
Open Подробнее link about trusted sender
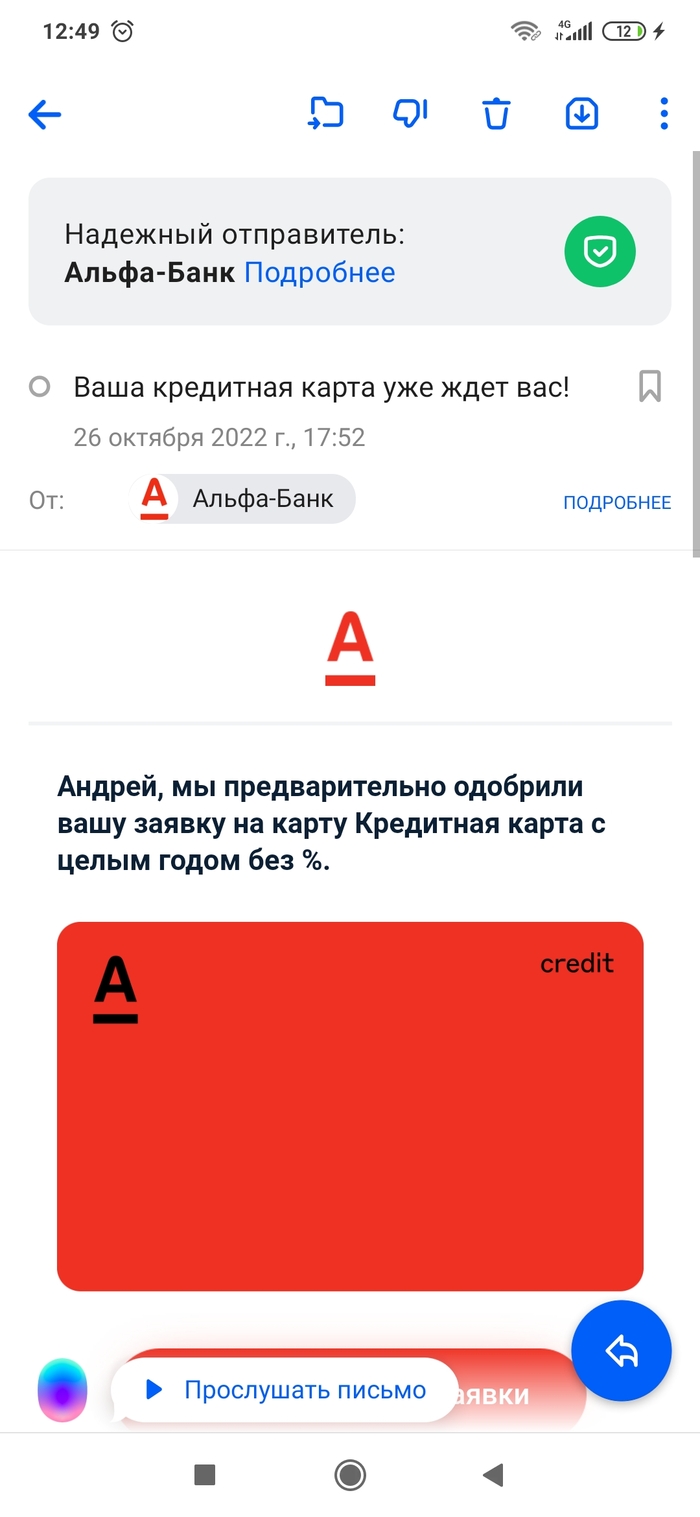[x=319, y=272]
